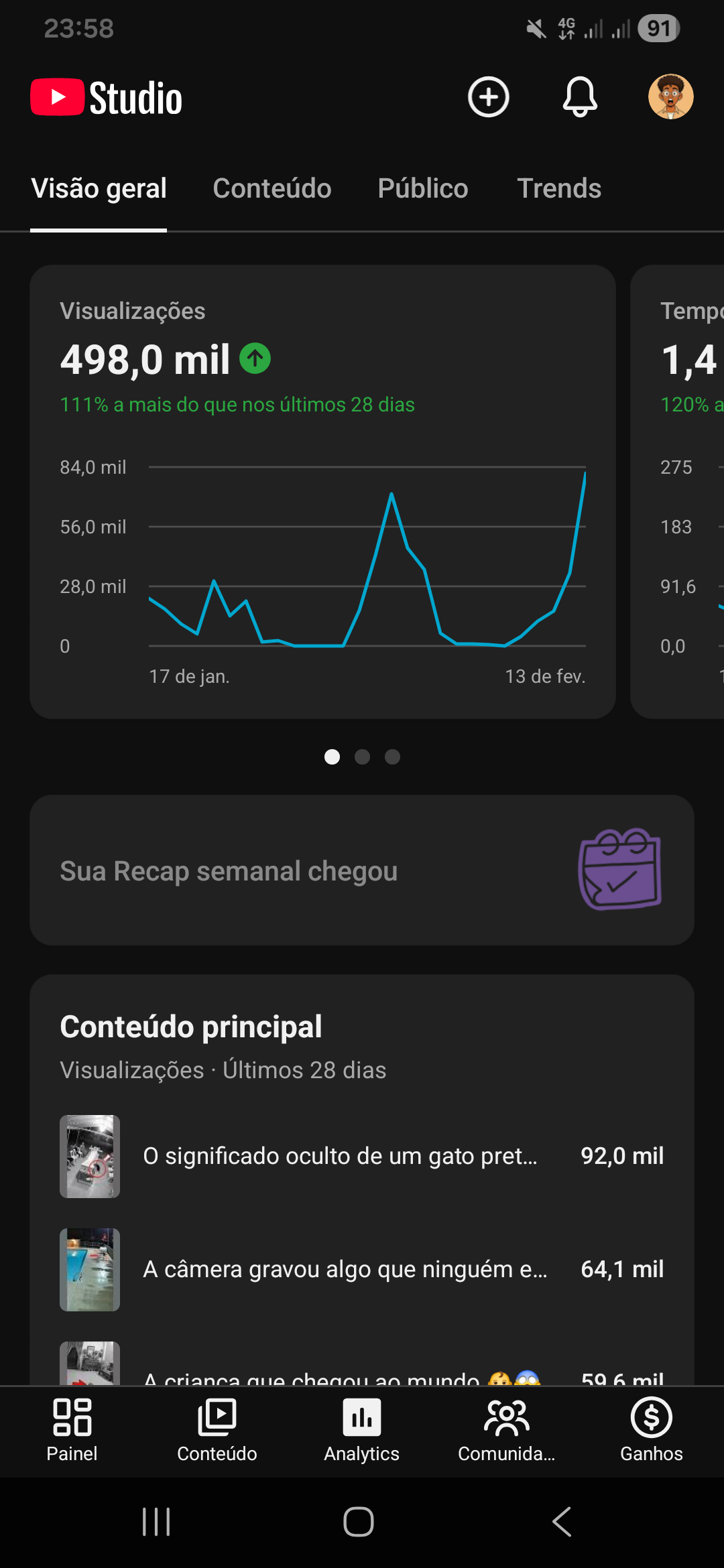Viewport: 724px width, 1568px height.
Task: Select the Visão geral tab
Action: click(99, 189)
